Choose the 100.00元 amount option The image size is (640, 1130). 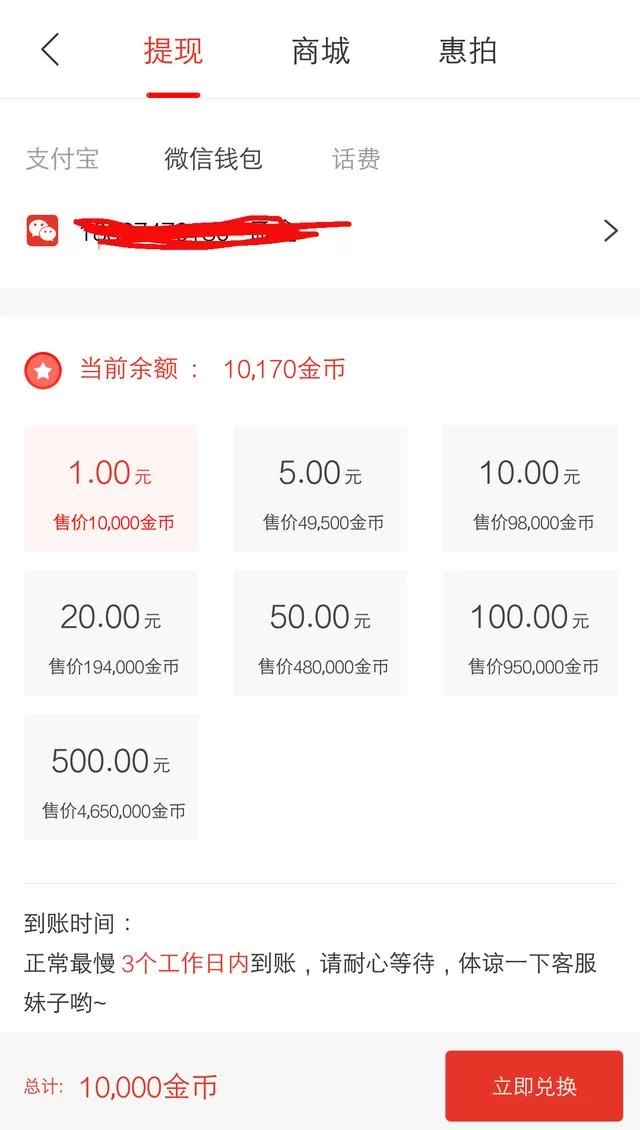tap(530, 632)
